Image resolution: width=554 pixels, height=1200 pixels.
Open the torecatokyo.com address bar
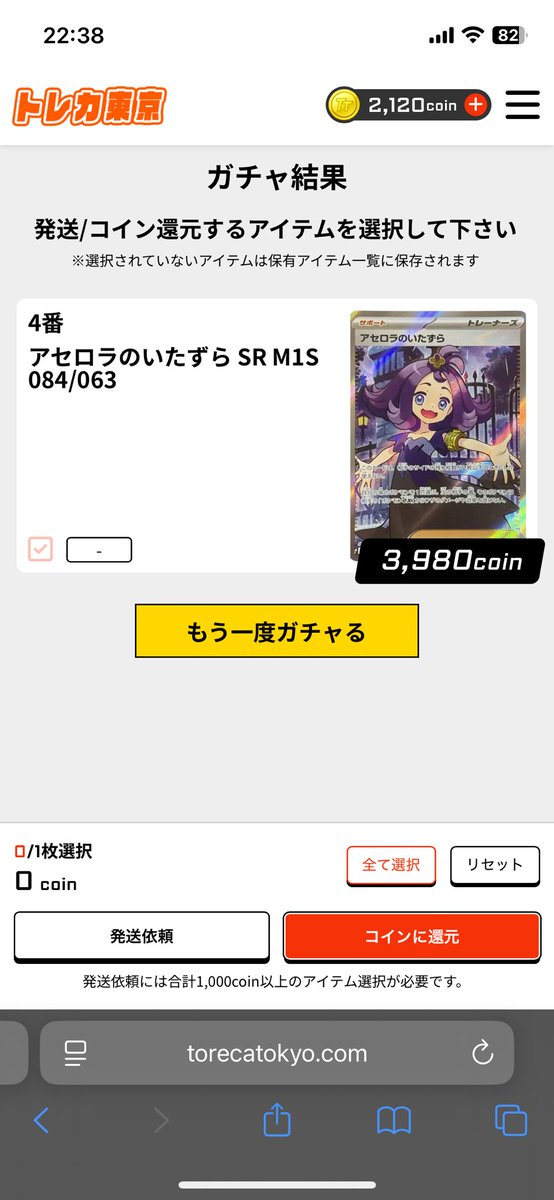click(277, 1053)
